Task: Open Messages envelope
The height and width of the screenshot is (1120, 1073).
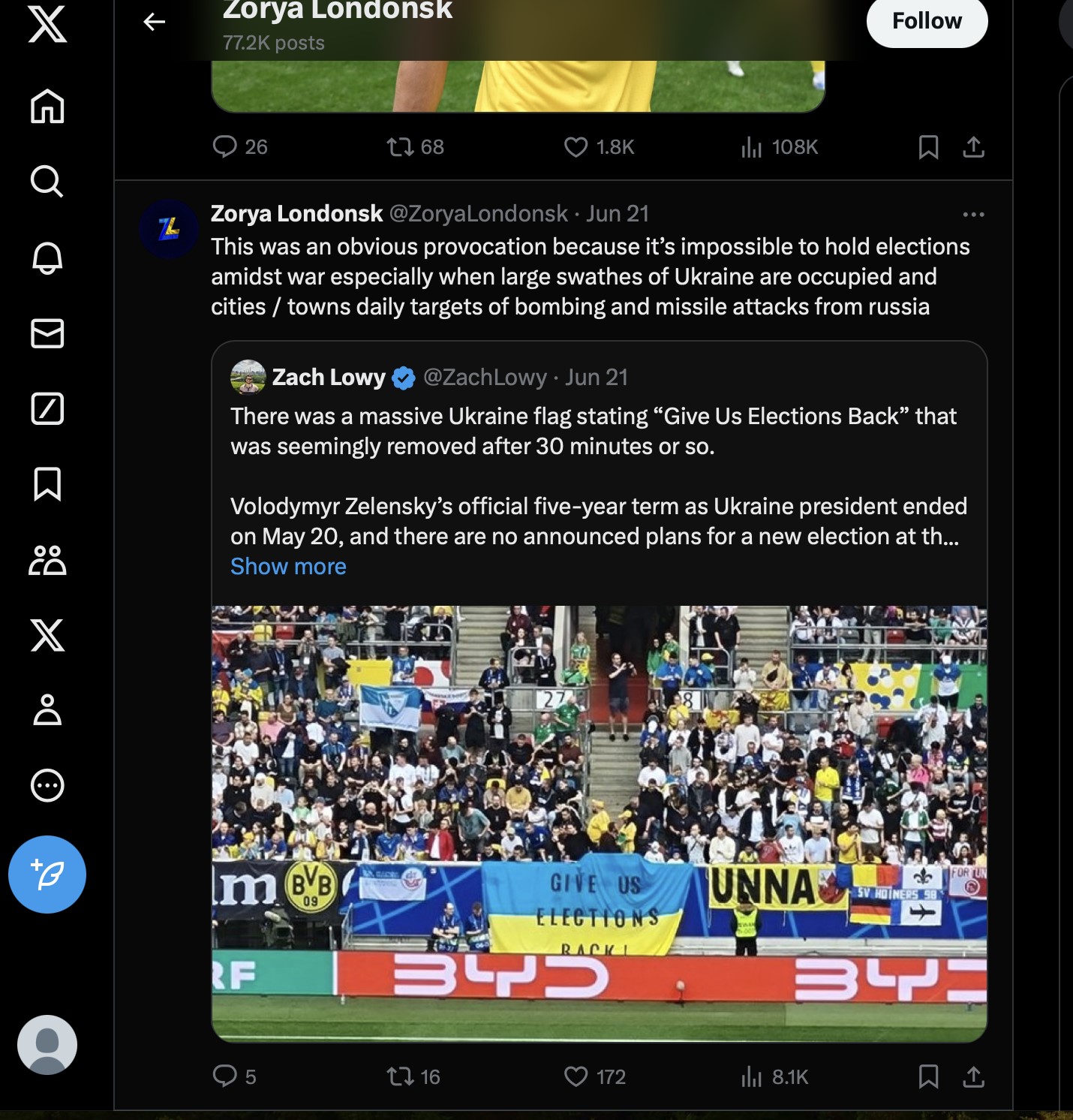Action: pos(47,333)
